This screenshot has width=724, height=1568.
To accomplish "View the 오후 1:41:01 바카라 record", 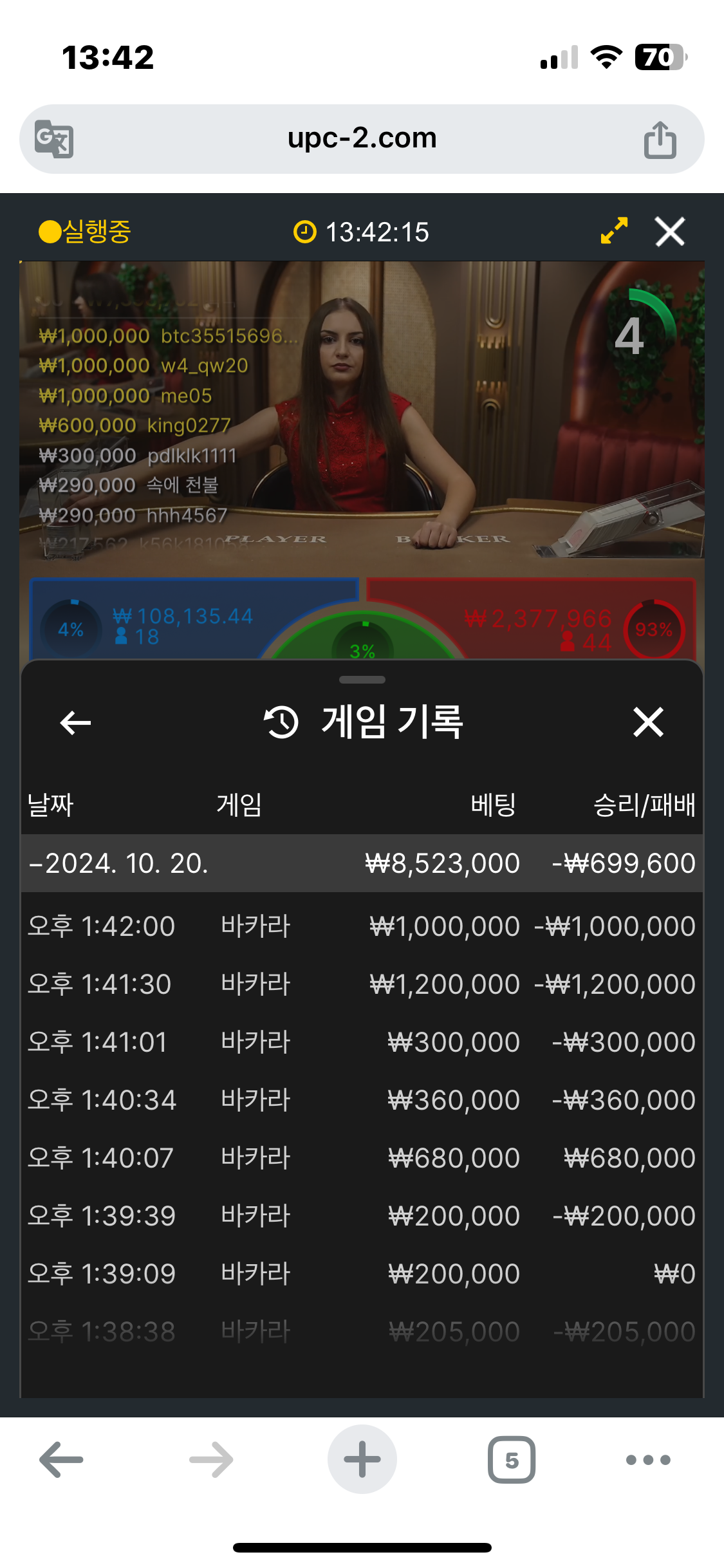I will tap(362, 1043).
